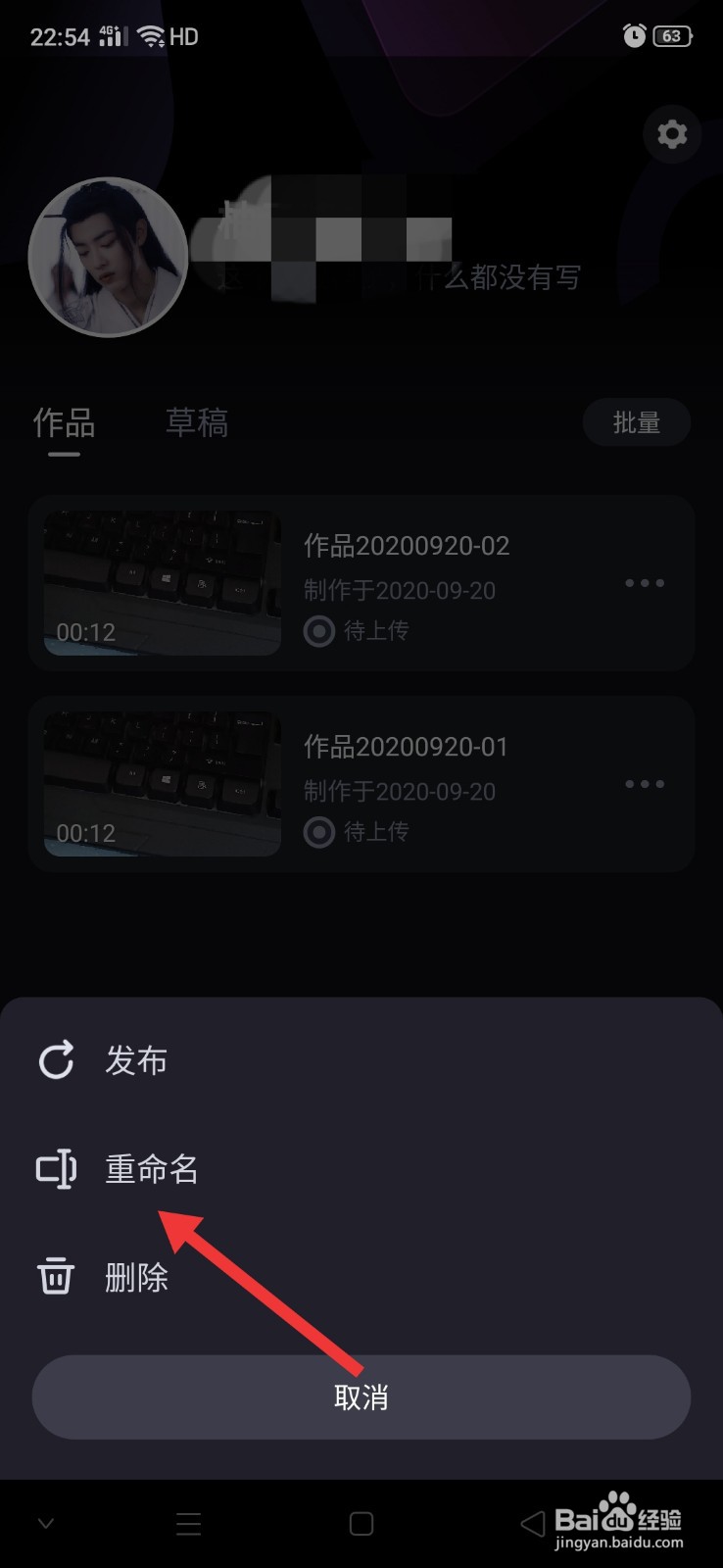
Task: Tap the 批量 button
Action: coord(637,423)
